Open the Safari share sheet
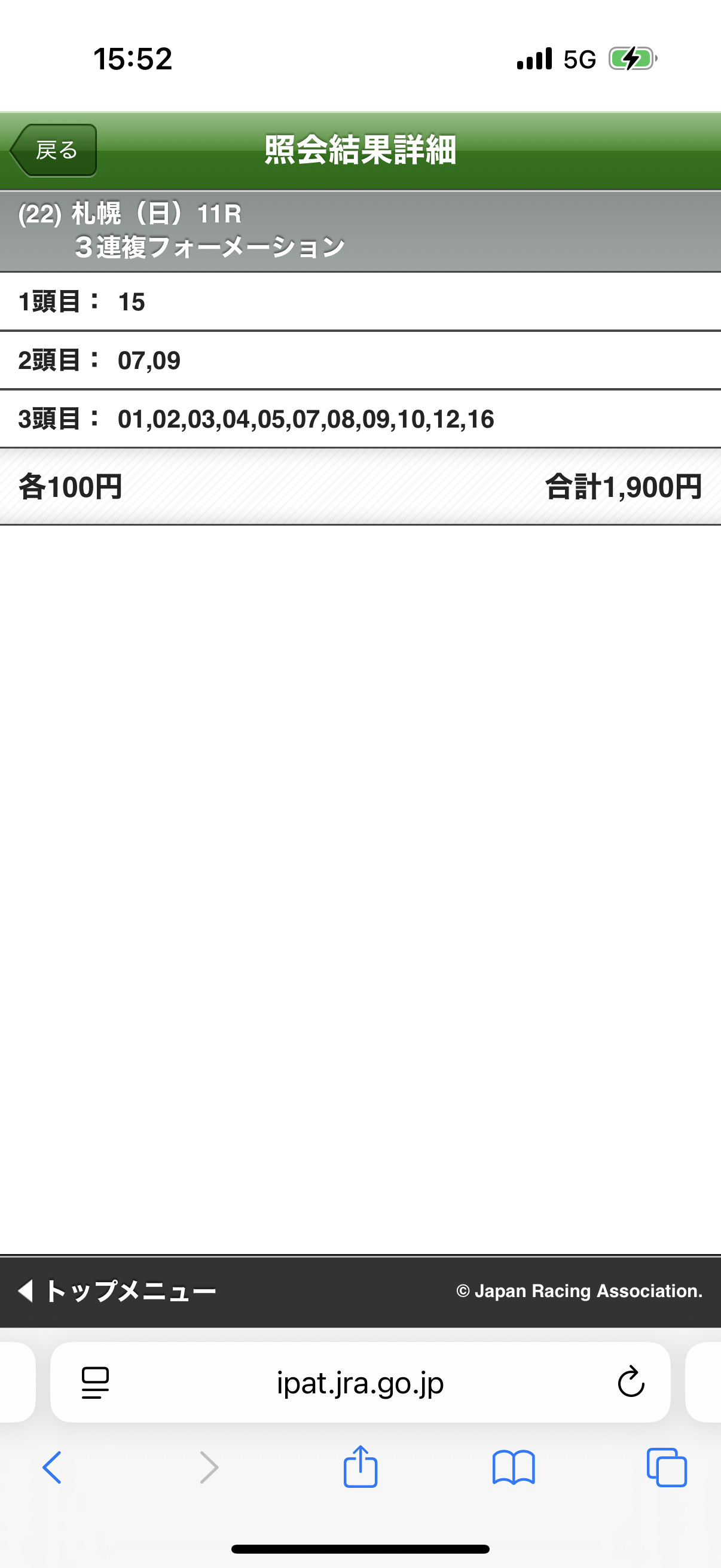Screen dimensions: 721x1568 [360, 1466]
